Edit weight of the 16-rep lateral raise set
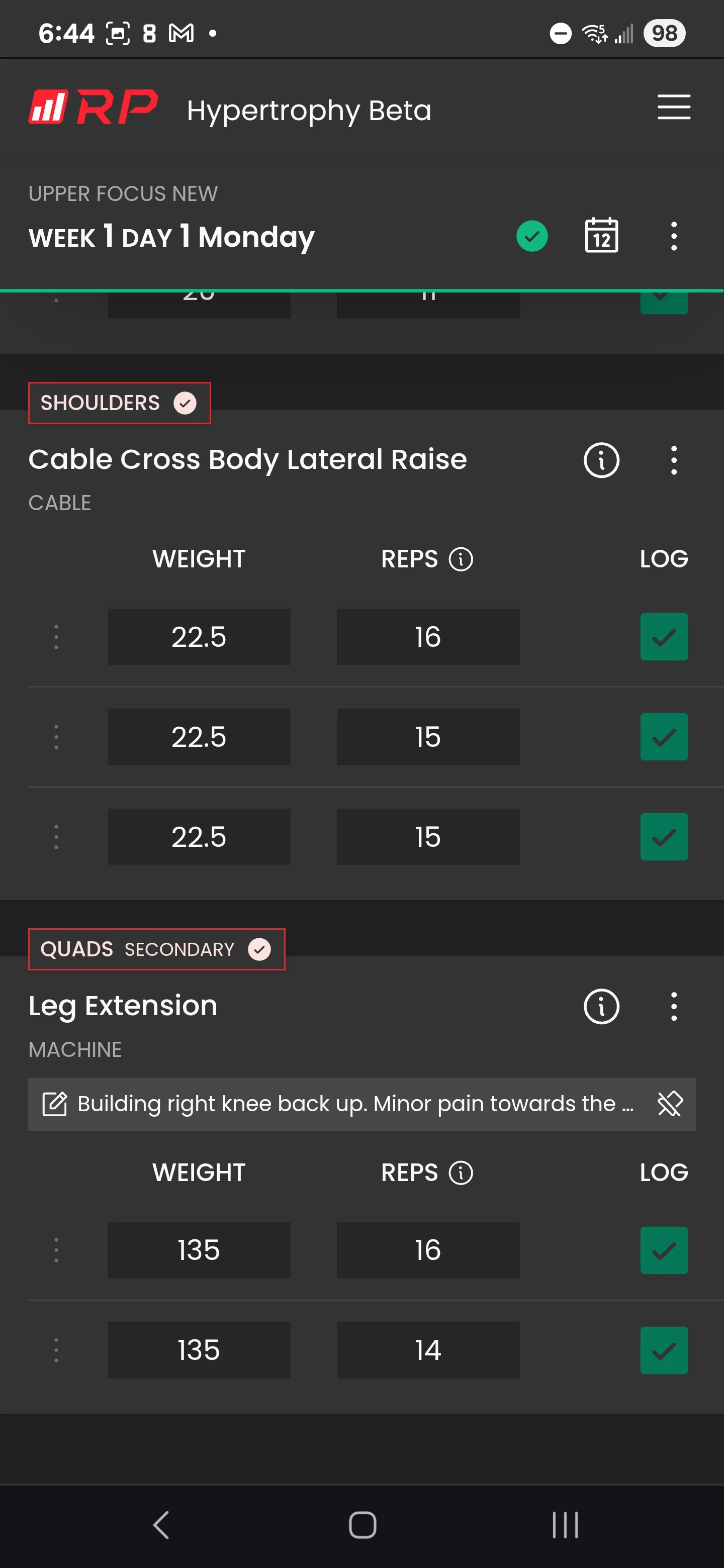 click(x=199, y=637)
